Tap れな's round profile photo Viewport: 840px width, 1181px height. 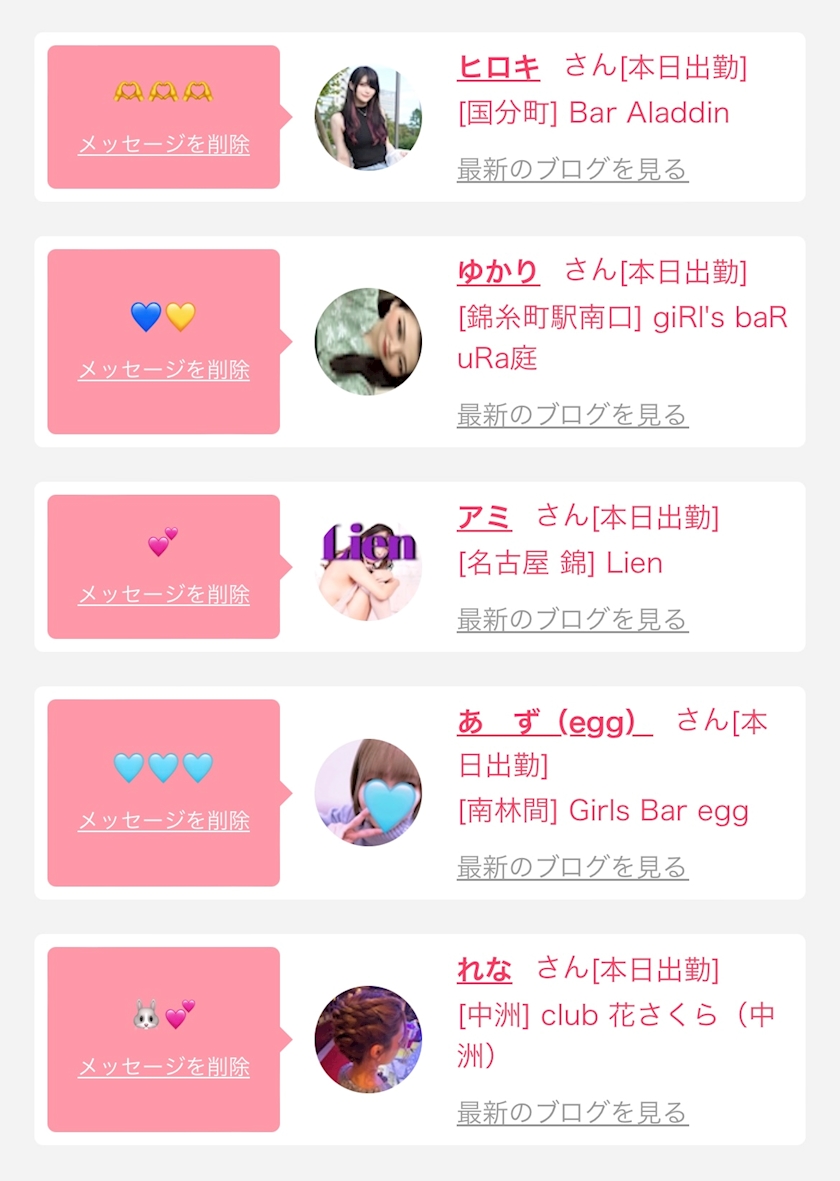tap(368, 1039)
